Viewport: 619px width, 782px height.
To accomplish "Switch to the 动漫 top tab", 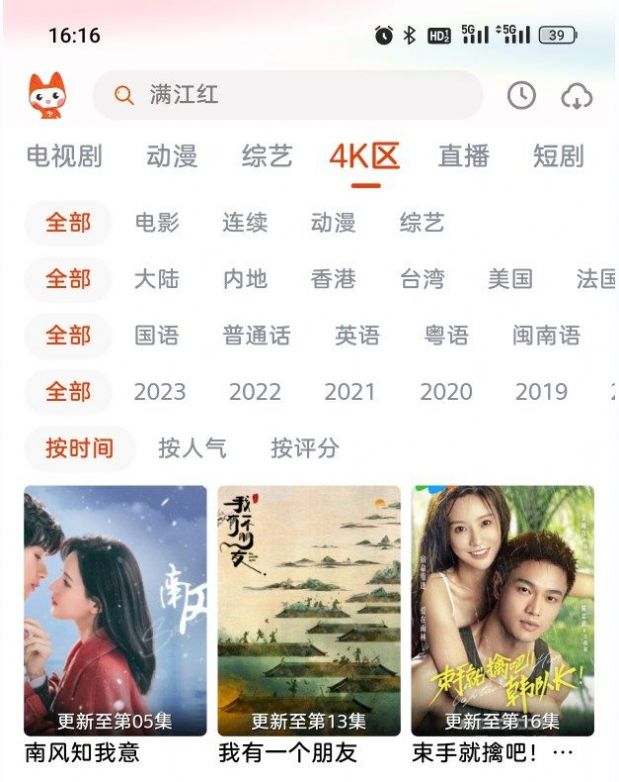I will tap(171, 157).
